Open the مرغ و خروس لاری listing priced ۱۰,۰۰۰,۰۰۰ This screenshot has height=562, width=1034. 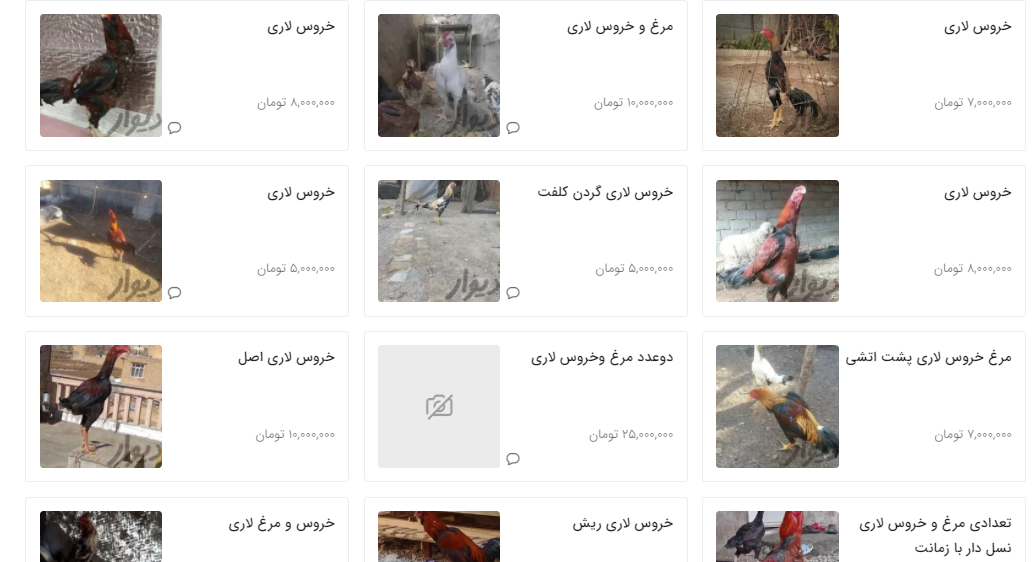pos(619,27)
